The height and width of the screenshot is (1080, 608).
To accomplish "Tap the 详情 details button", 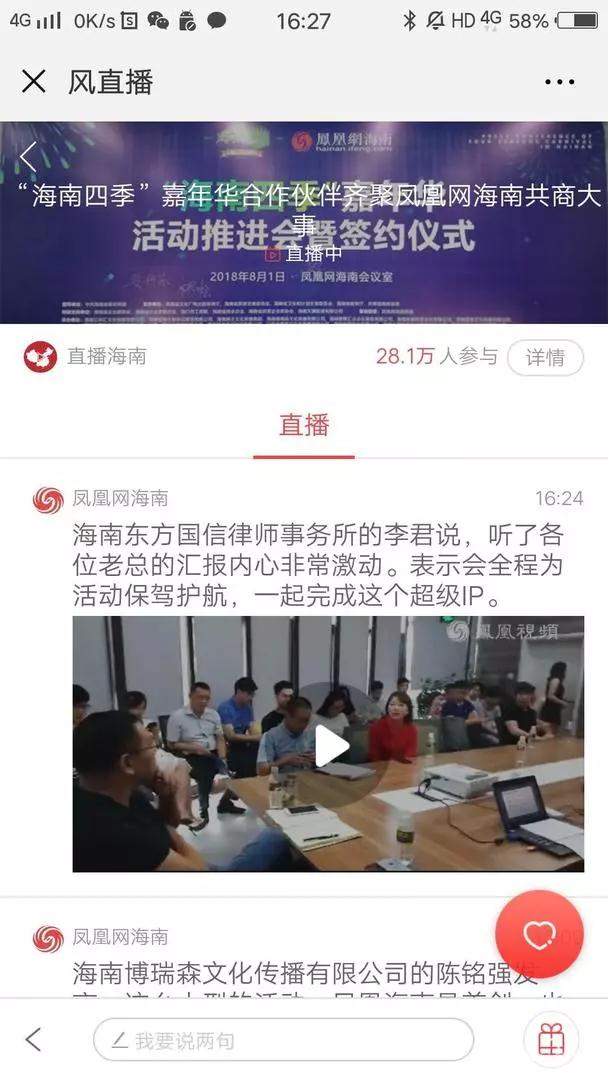I will pyautogui.click(x=545, y=357).
